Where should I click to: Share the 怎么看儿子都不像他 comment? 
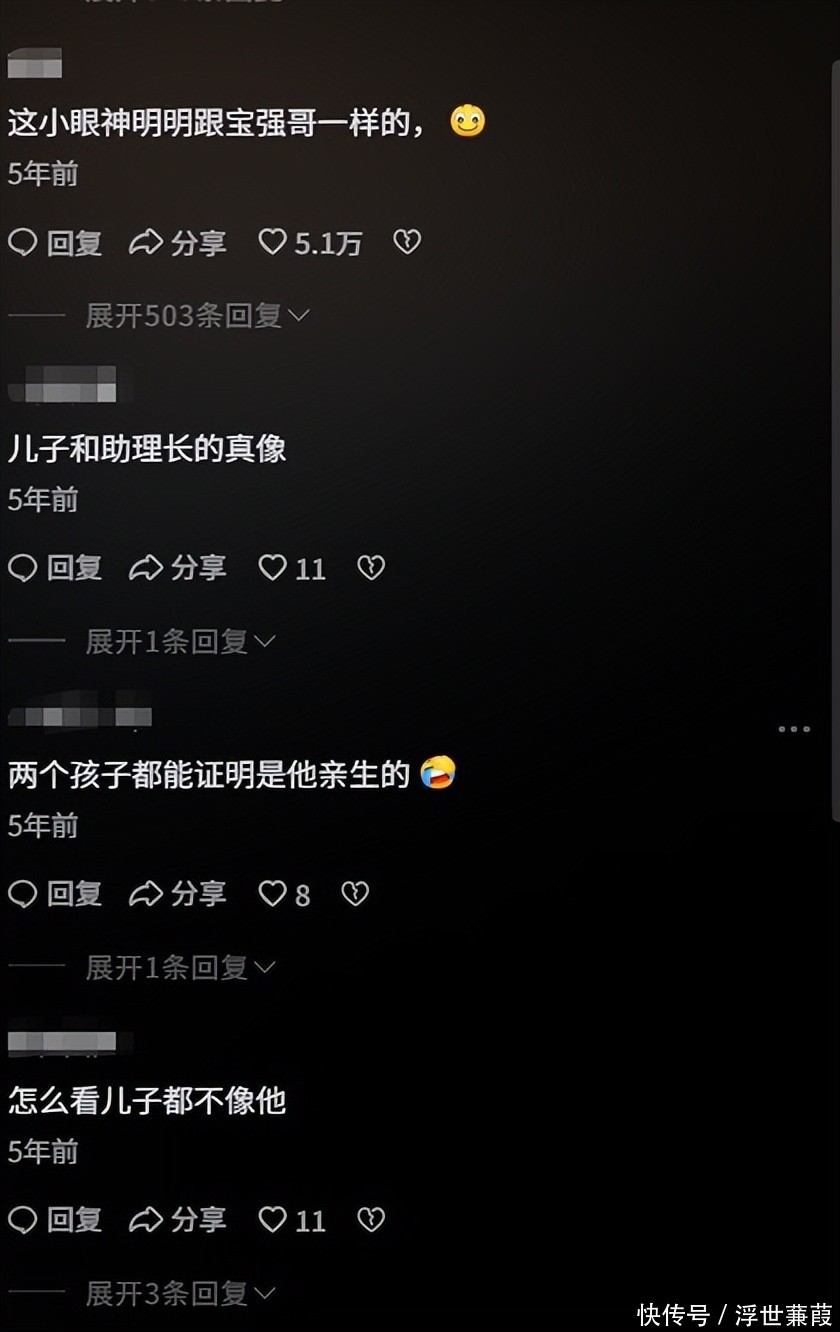[x=178, y=1220]
